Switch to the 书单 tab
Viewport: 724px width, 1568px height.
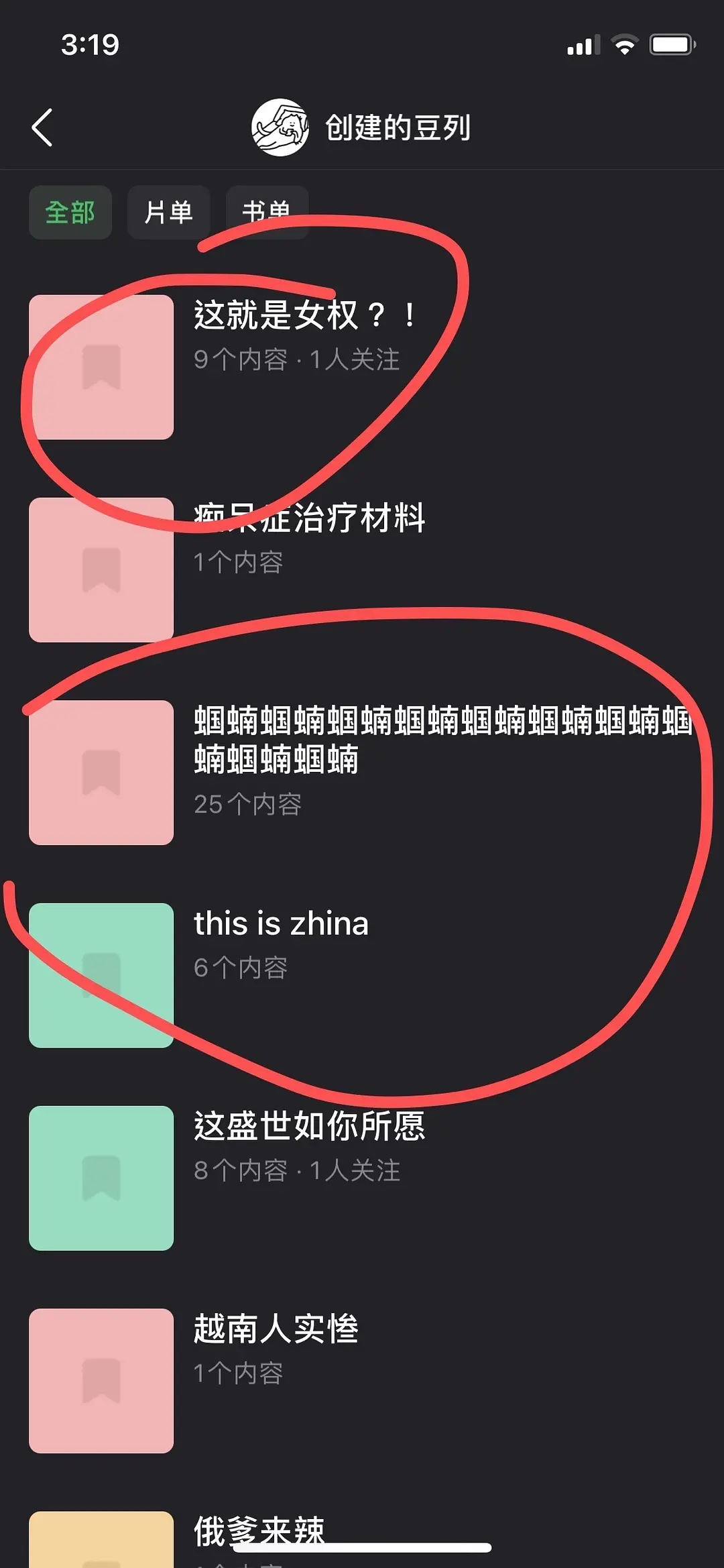tap(267, 213)
